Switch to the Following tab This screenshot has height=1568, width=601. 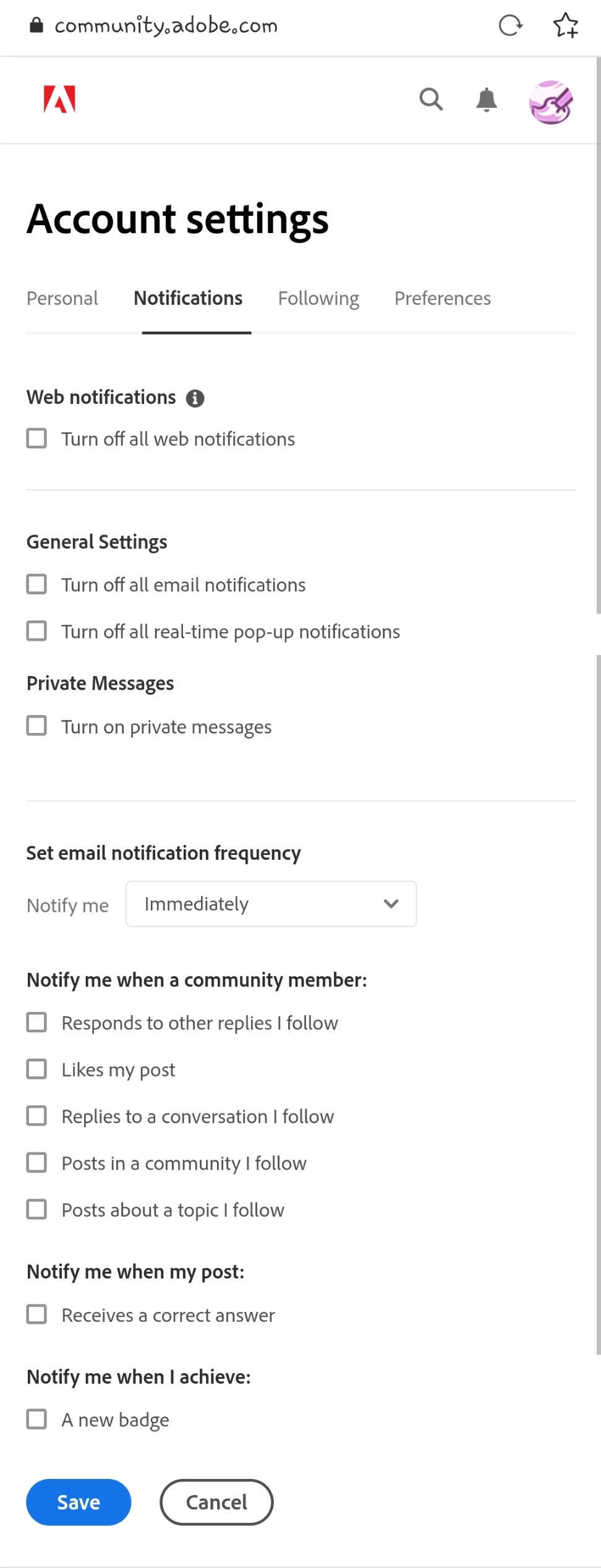click(318, 299)
